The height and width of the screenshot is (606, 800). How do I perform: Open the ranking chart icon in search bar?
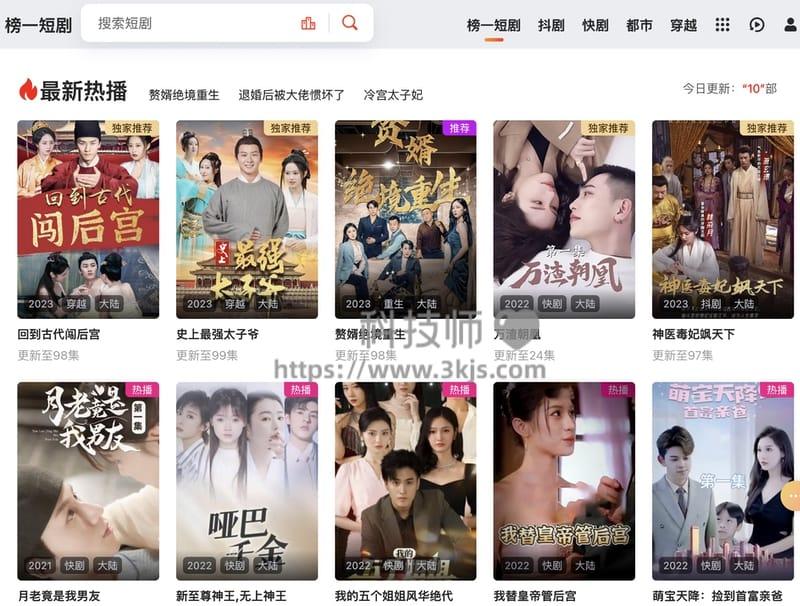click(308, 23)
